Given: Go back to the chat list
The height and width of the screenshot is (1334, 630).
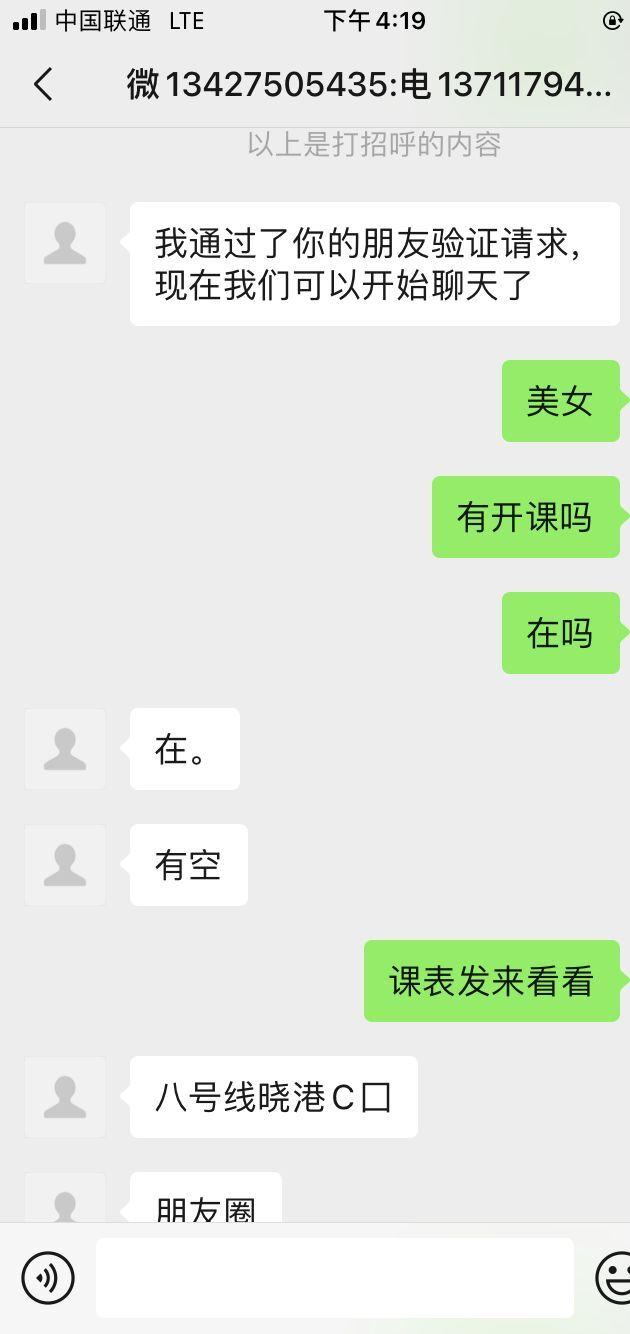Looking at the screenshot, I should point(42,85).
